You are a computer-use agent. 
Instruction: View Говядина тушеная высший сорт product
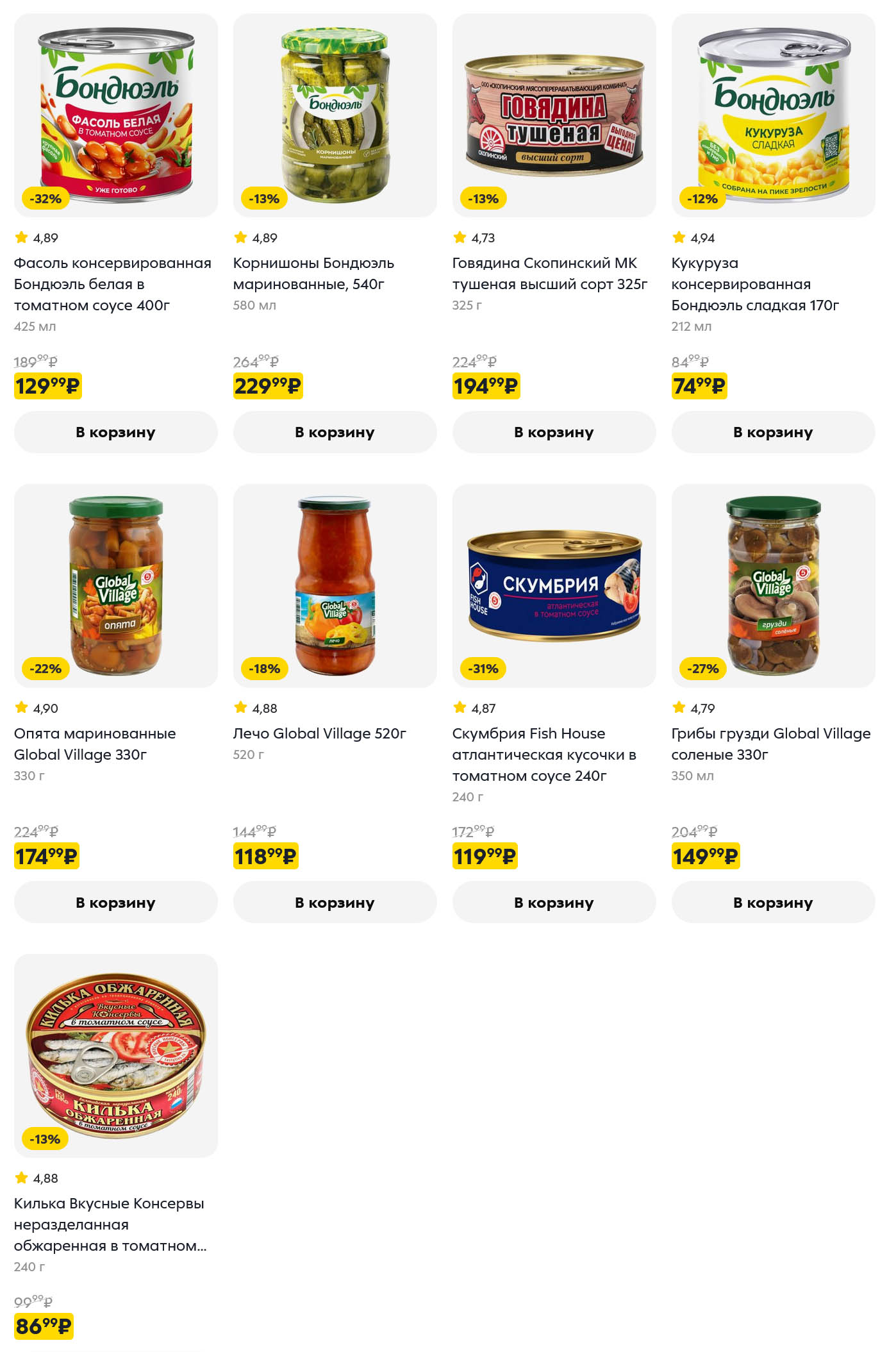point(549,273)
